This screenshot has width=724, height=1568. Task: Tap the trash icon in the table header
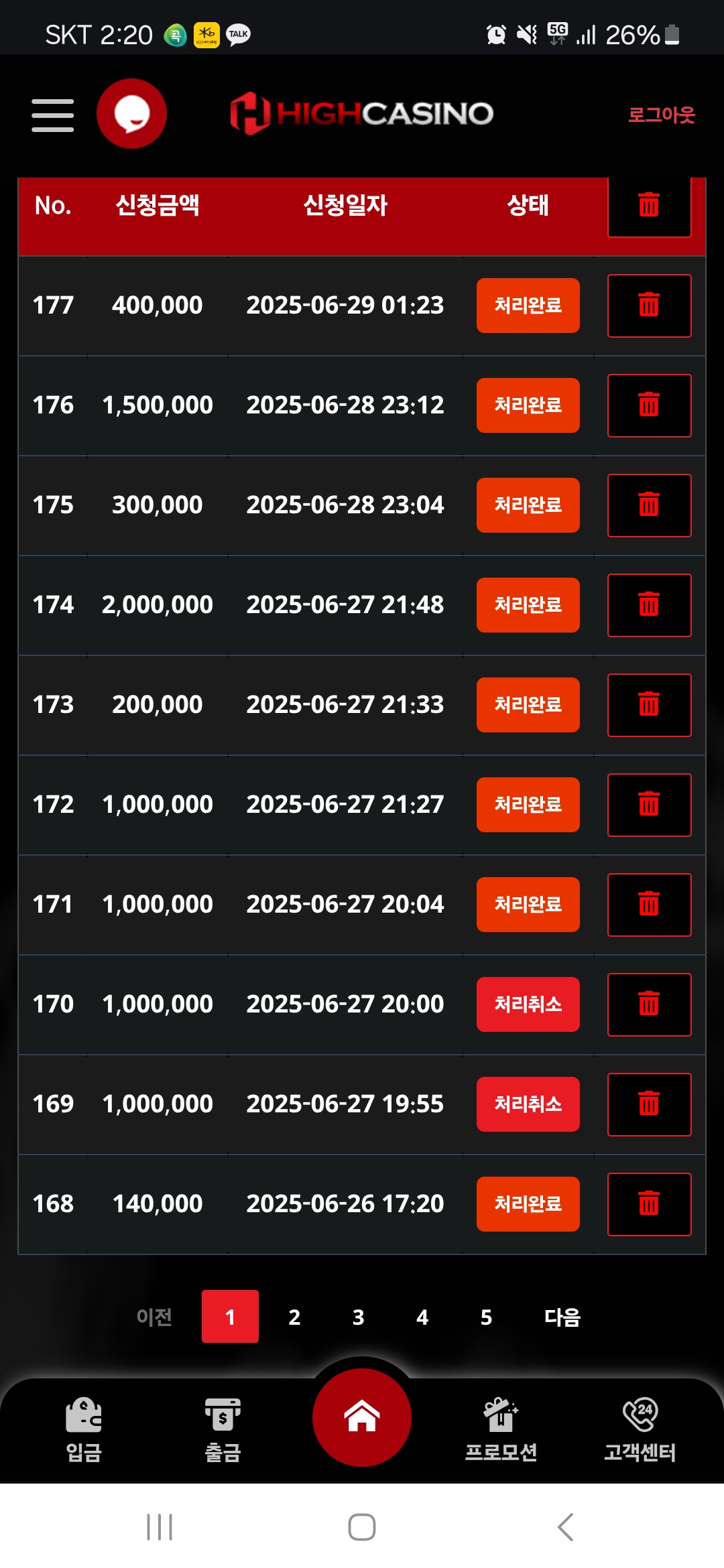649,206
